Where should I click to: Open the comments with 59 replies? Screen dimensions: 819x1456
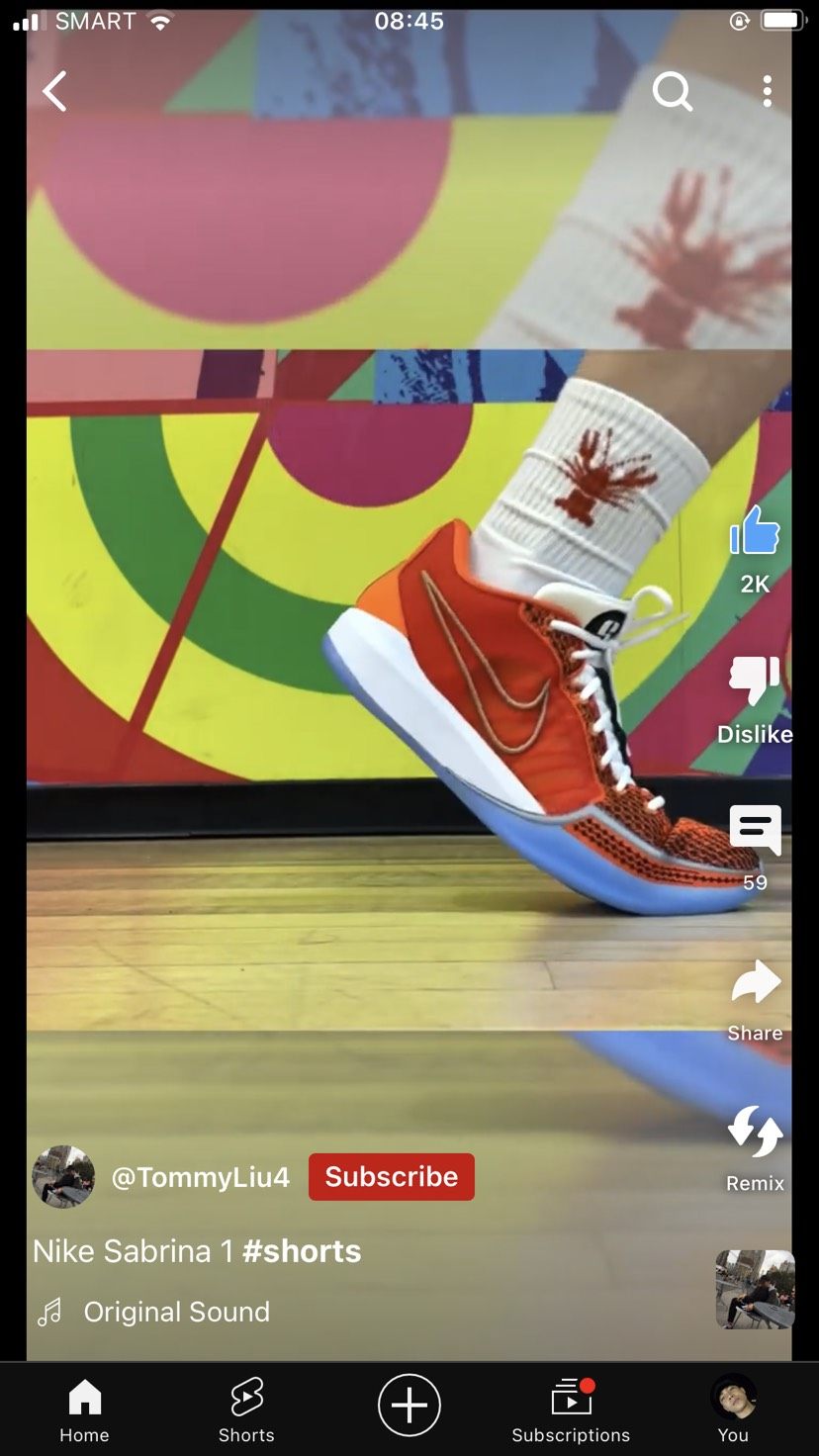755,831
